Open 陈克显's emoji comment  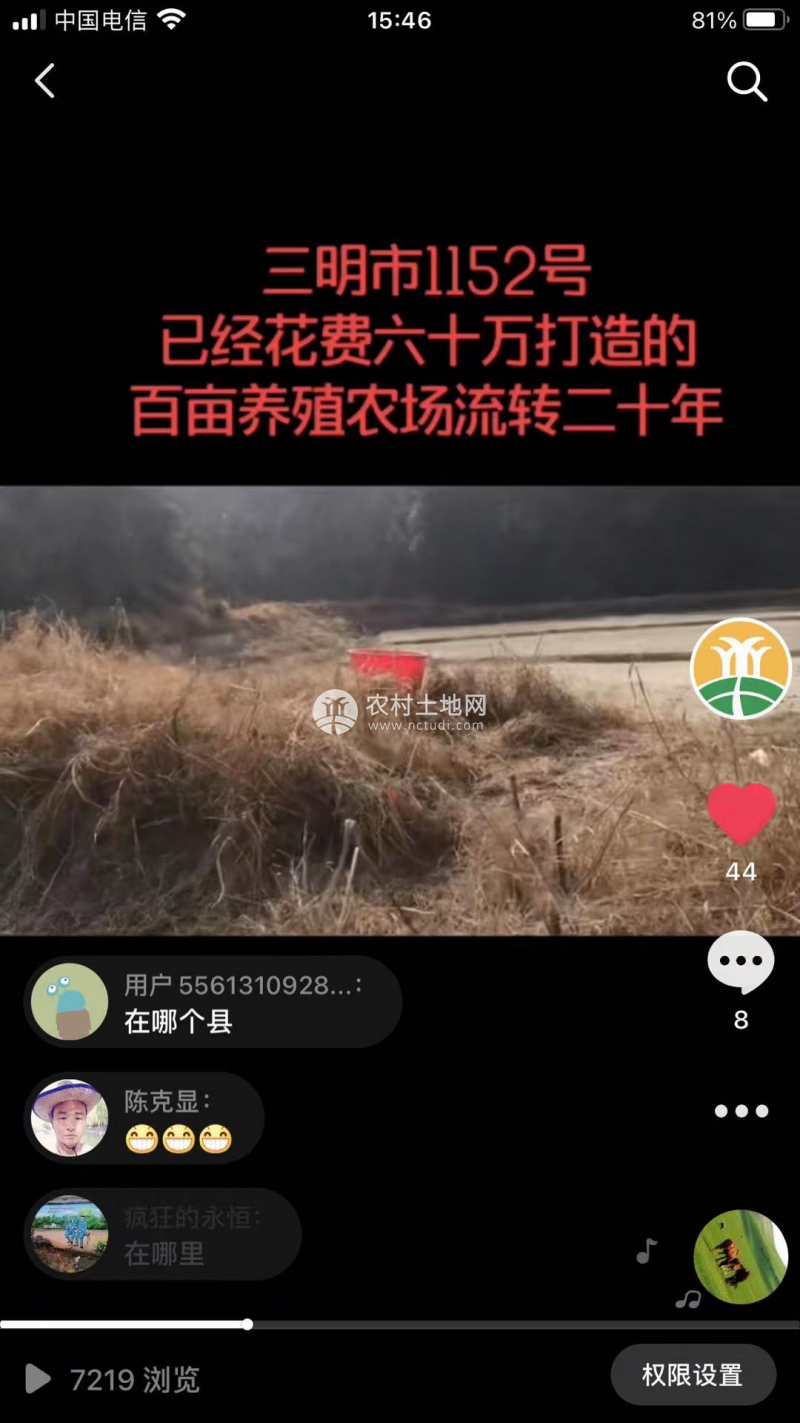145,1119
